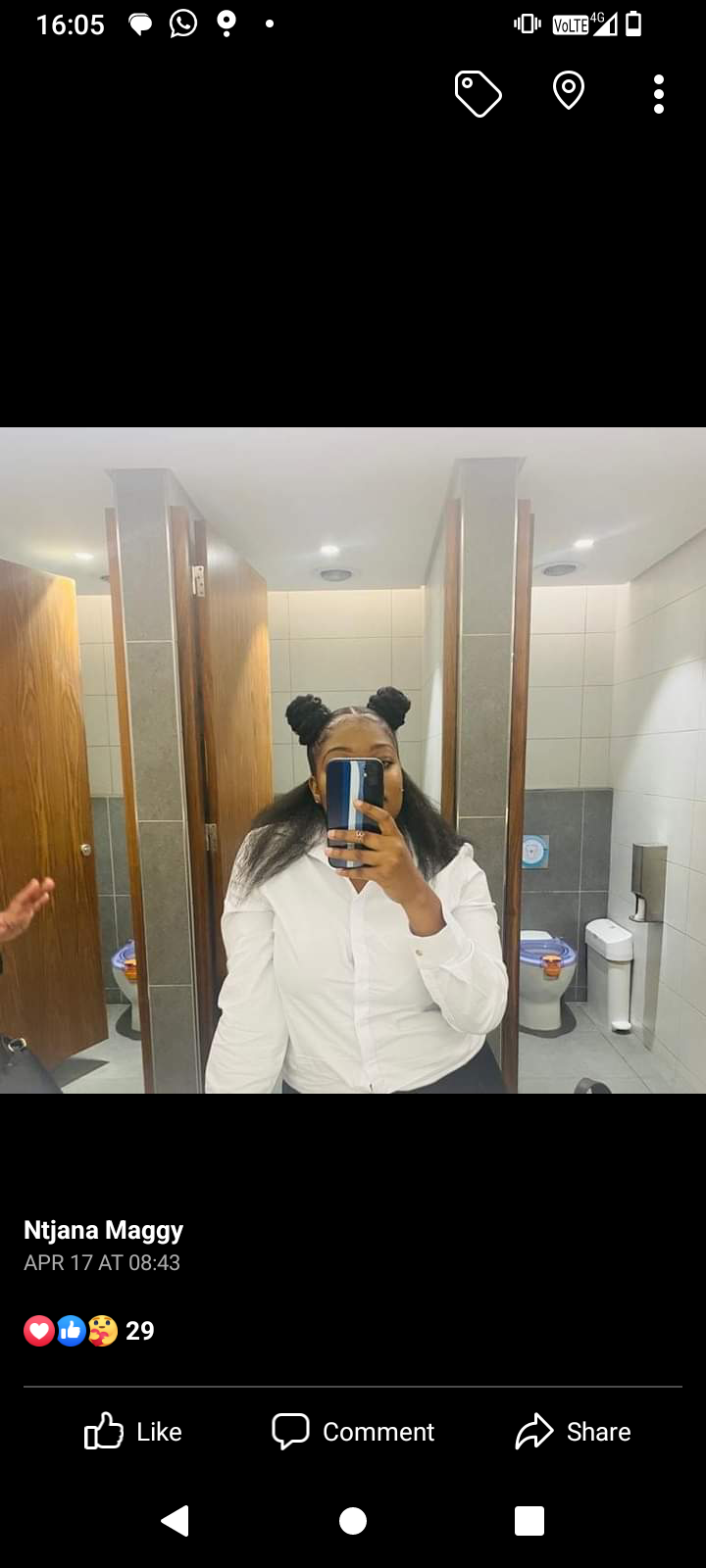Open the location pin icon
This screenshot has width=706, height=1568.
(x=569, y=91)
